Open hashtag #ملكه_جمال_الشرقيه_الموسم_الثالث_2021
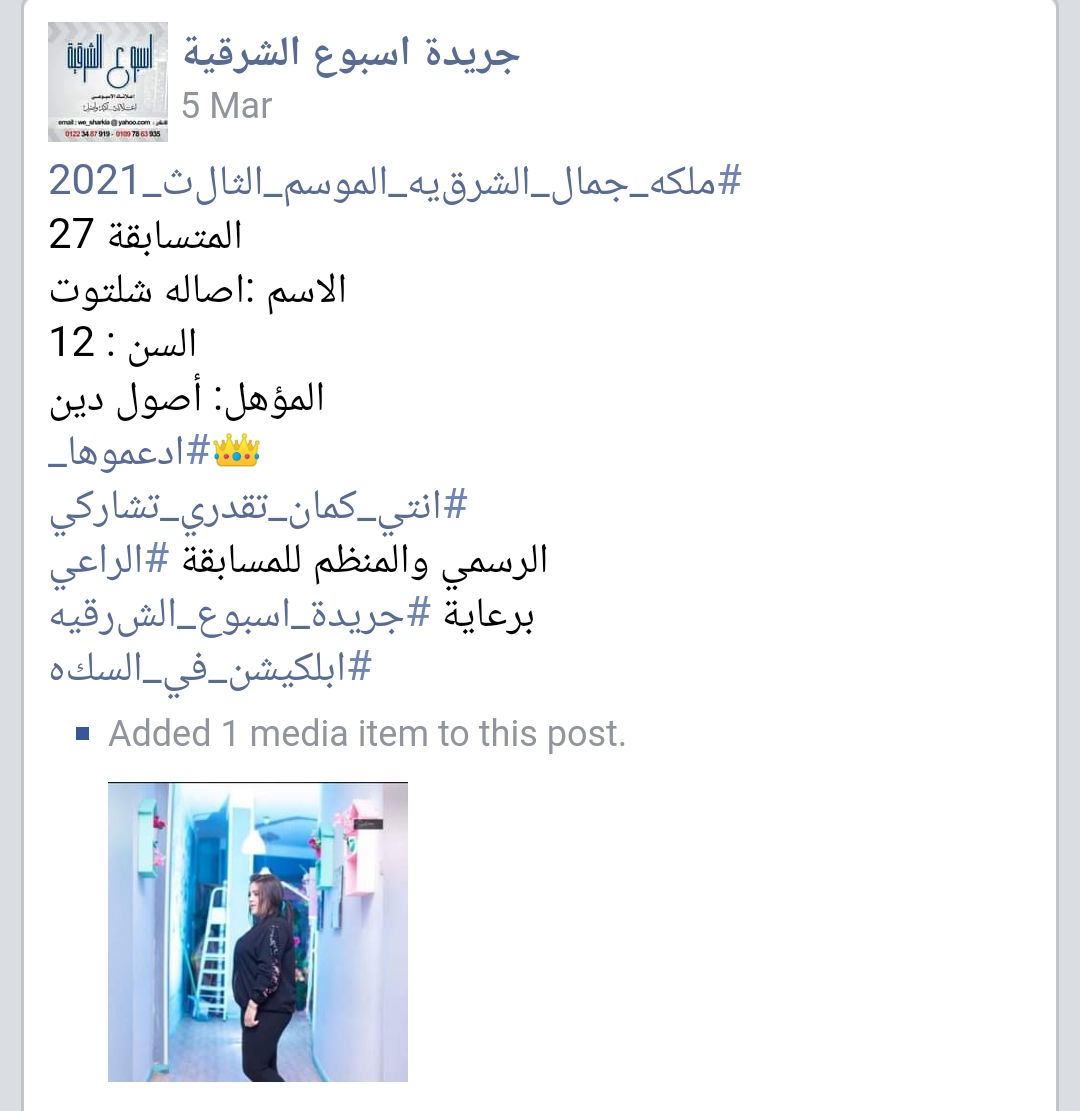The image size is (1080, 1111). click(x=395, y=182)
